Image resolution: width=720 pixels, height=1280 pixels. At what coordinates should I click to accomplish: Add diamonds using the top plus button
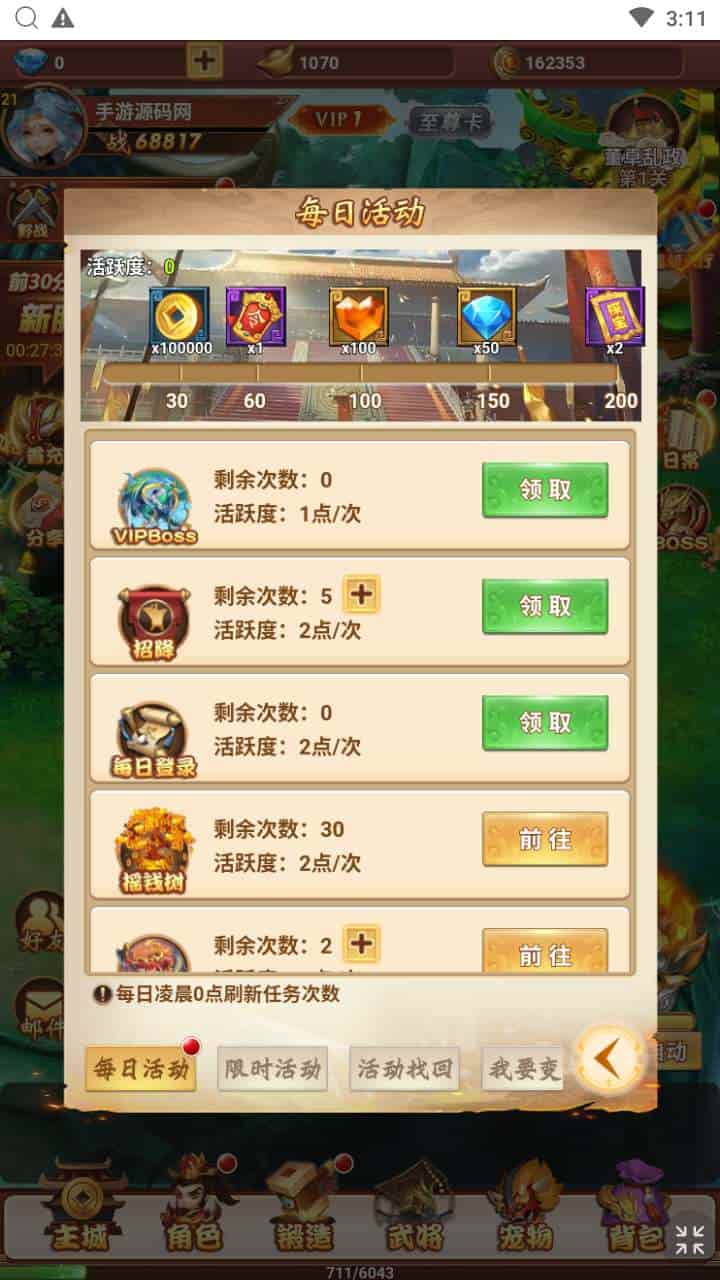click(x=204, y=62)
